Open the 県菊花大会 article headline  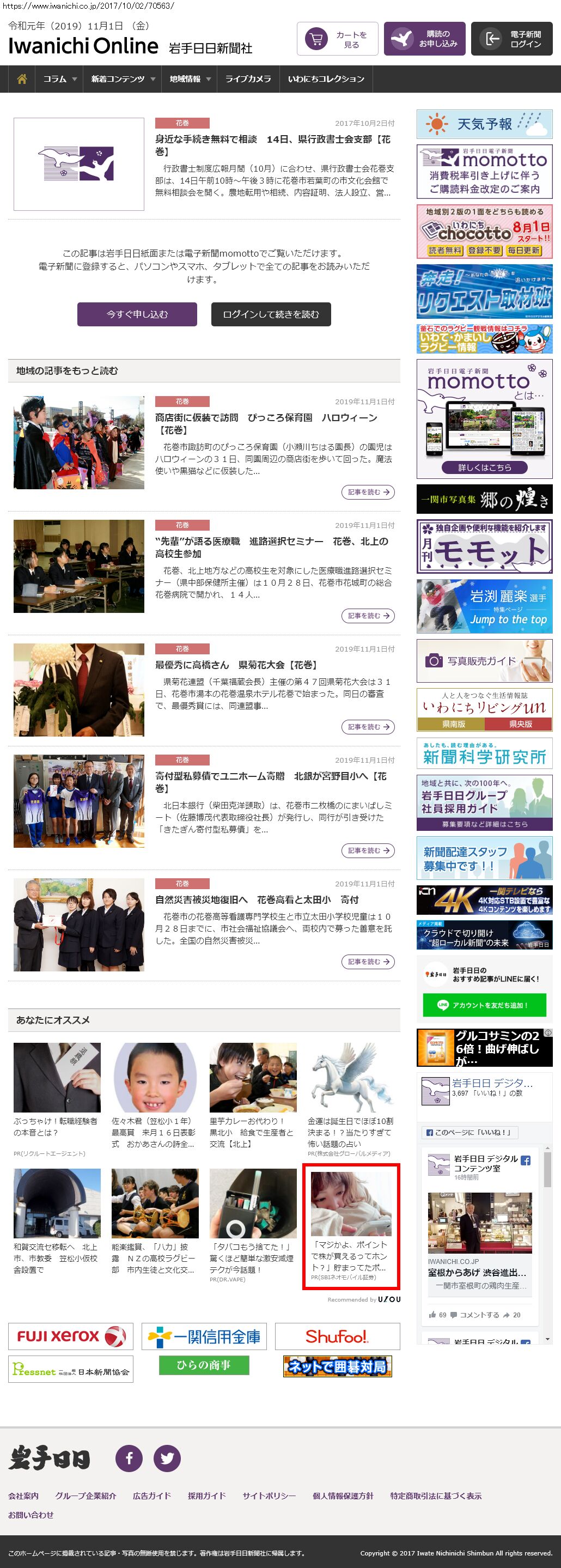[x=235, y=665]
